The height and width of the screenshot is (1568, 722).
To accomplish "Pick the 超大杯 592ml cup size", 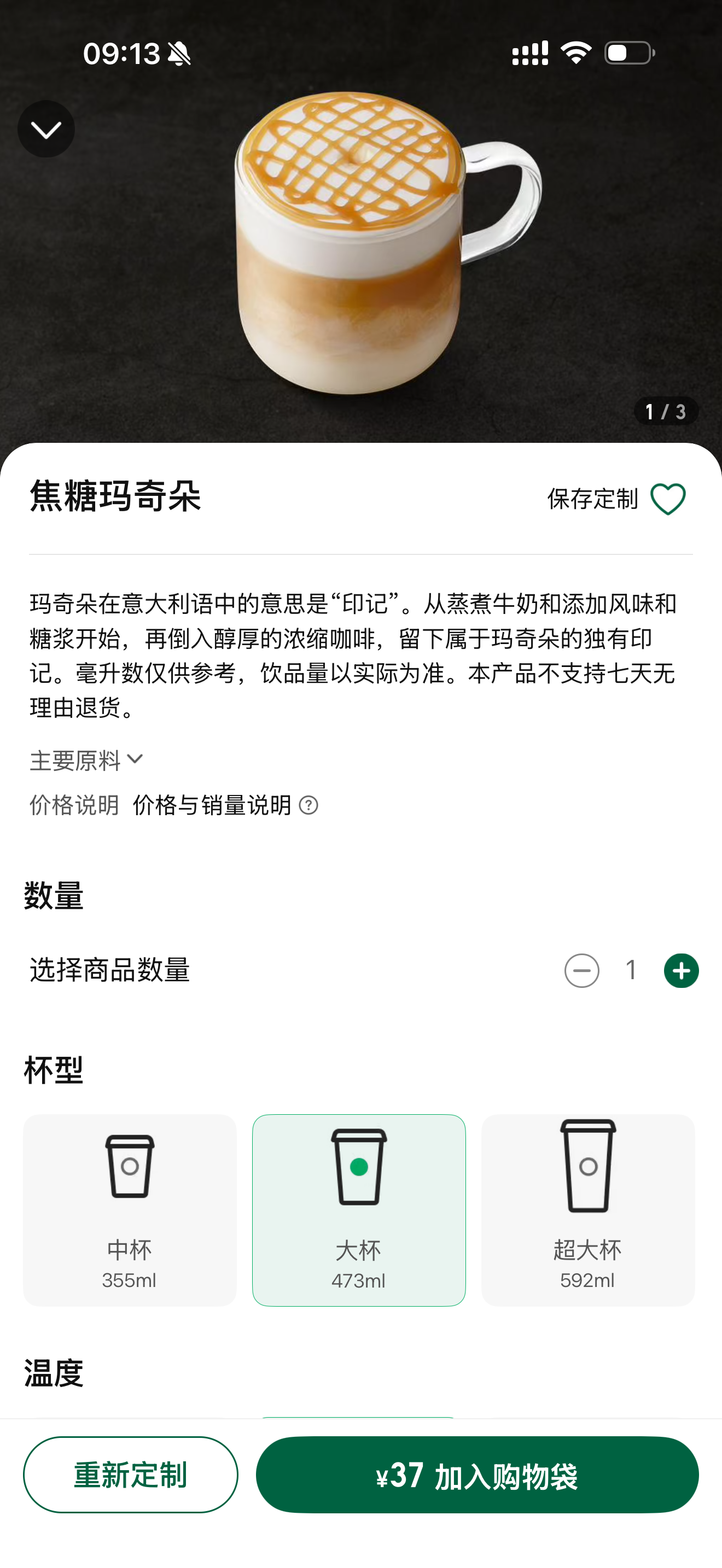I will (587, 1210).
